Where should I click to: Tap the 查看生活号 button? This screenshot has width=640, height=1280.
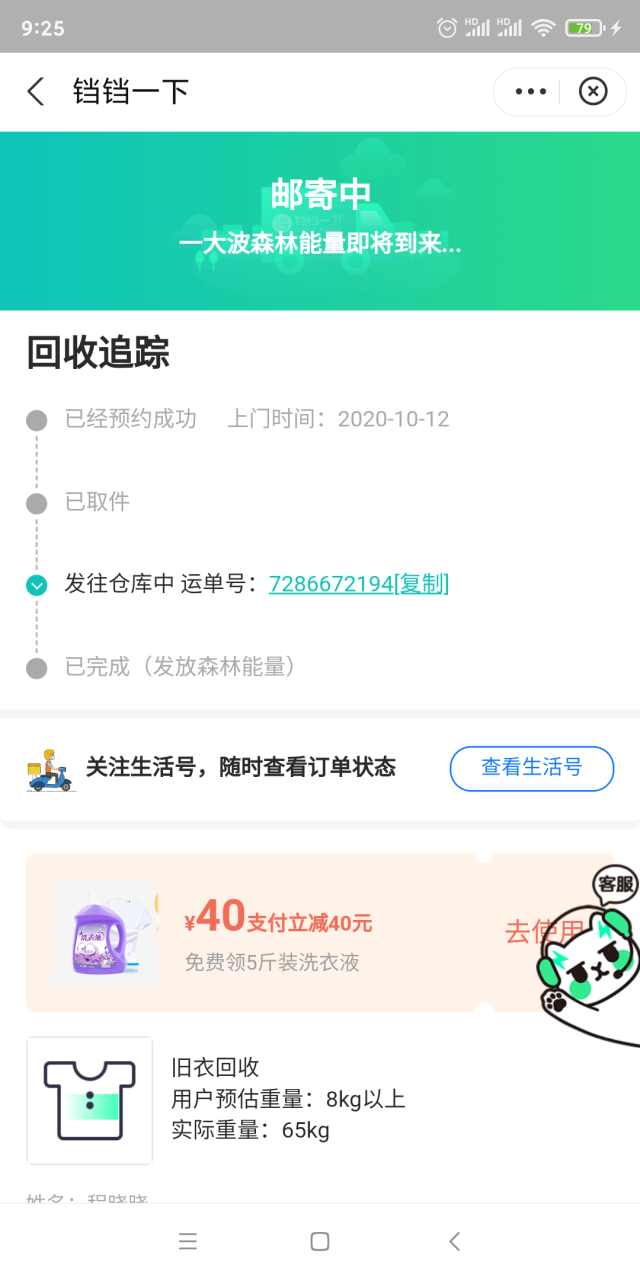[531, 768]
